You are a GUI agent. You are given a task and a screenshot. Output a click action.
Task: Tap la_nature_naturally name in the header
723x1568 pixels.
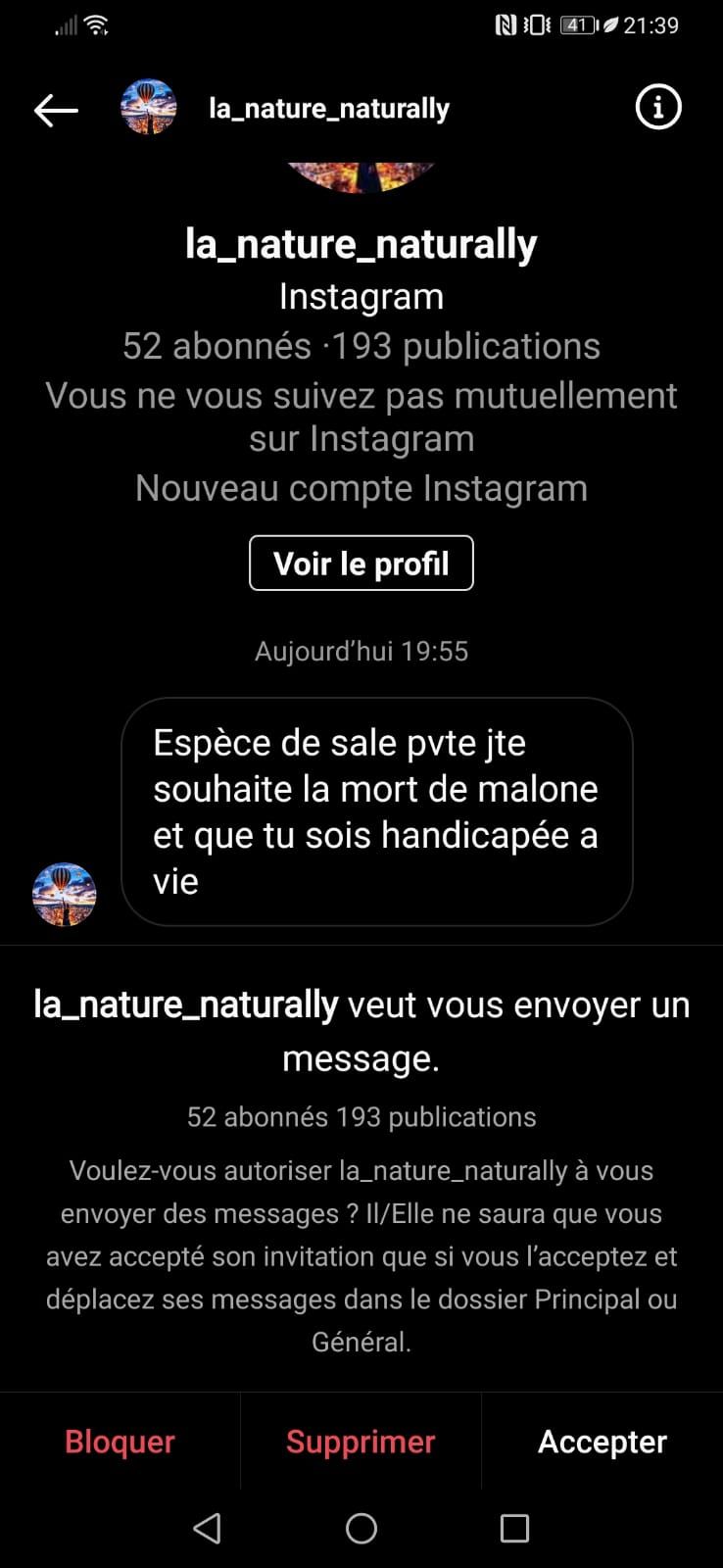coord(328,108)
